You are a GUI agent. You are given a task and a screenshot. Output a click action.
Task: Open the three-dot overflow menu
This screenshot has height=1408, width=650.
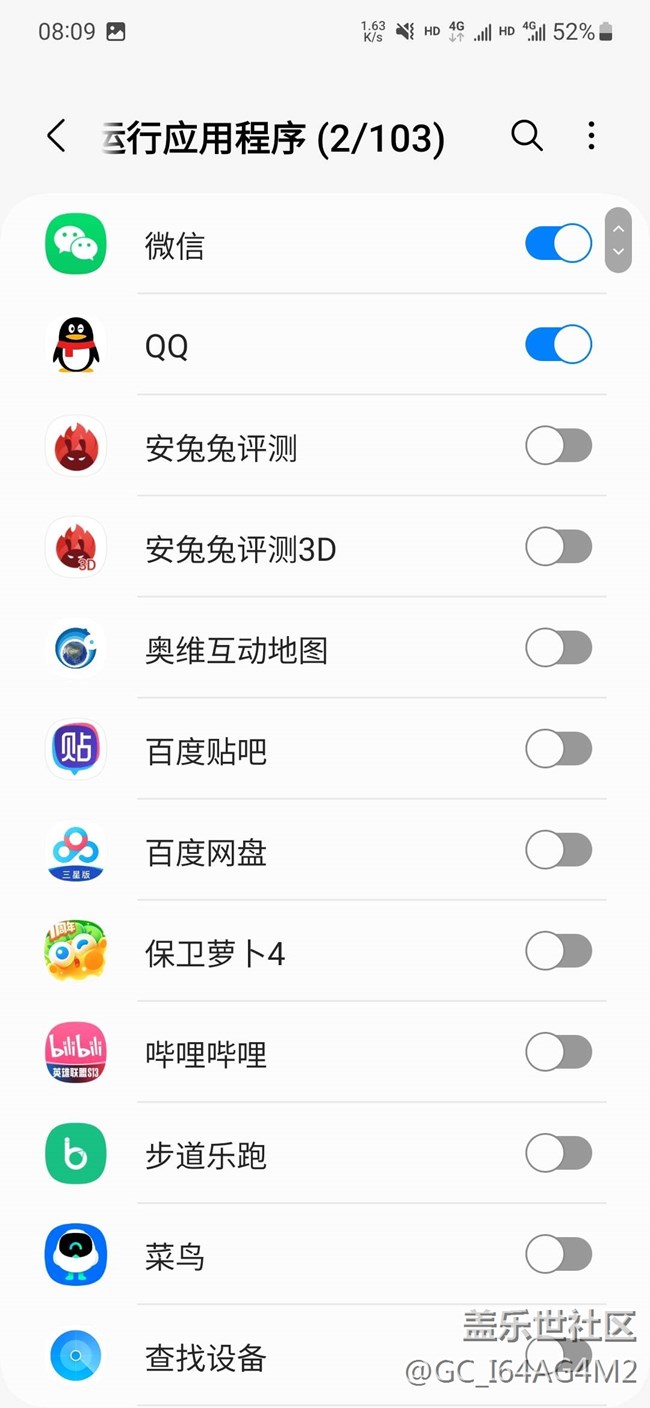click(x=591, y=136)
